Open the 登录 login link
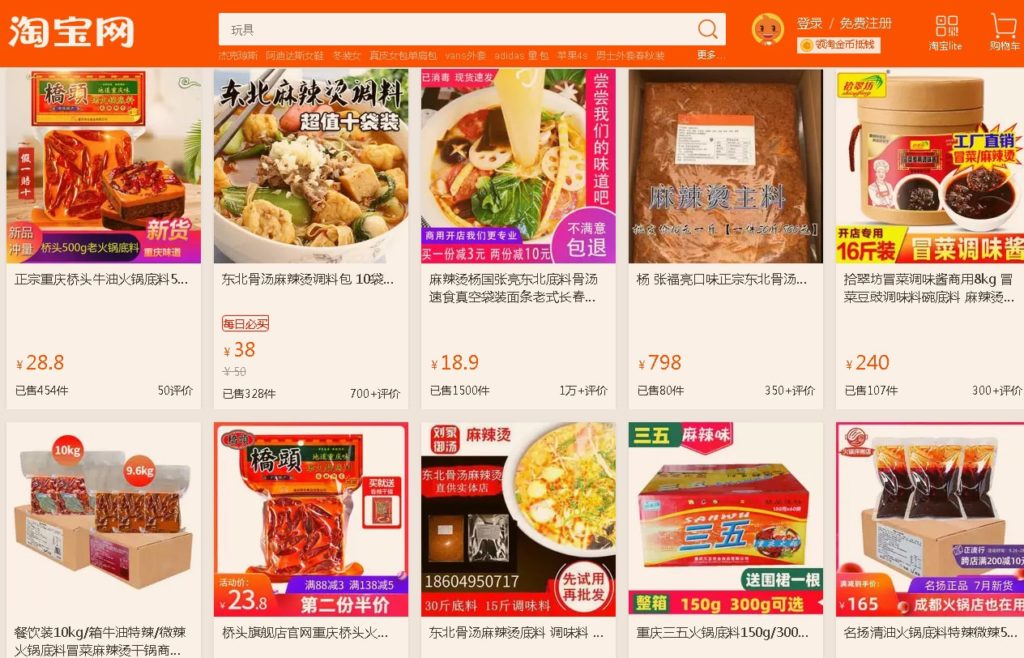The image size is (1024, 658). 809,23
